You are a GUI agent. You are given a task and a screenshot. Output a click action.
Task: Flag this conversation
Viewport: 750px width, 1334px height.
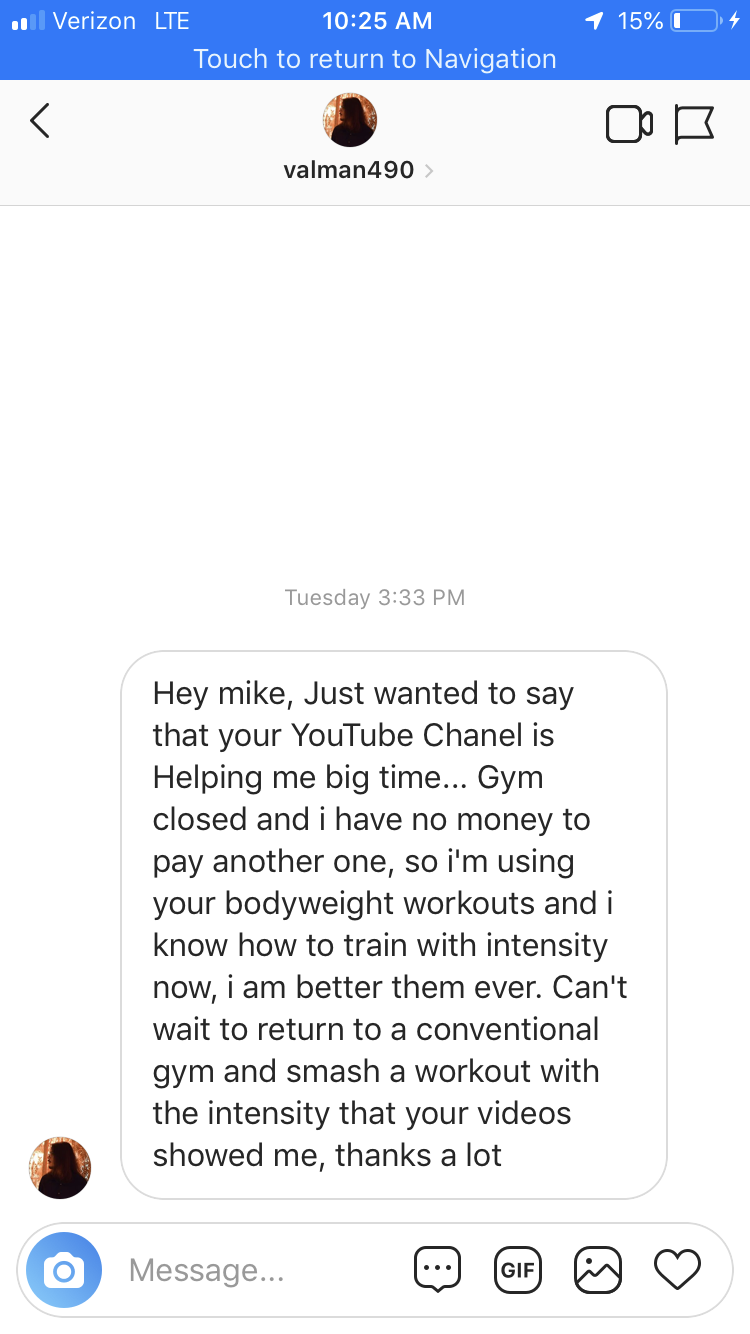point(694,124)
